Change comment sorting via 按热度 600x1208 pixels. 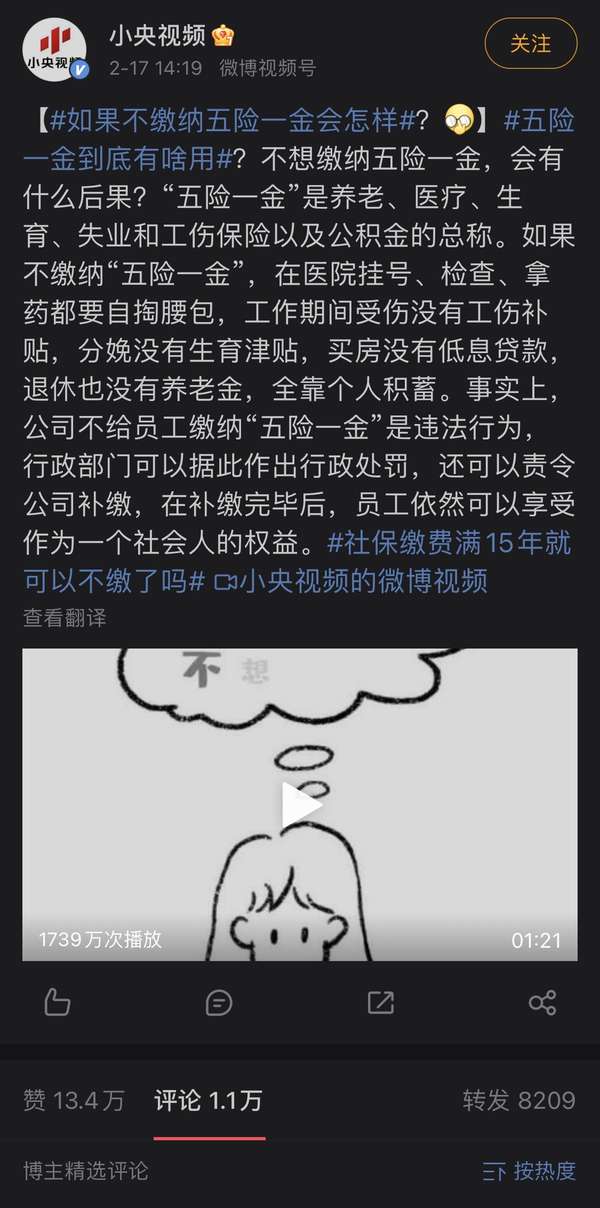[x=529, y=1171]
